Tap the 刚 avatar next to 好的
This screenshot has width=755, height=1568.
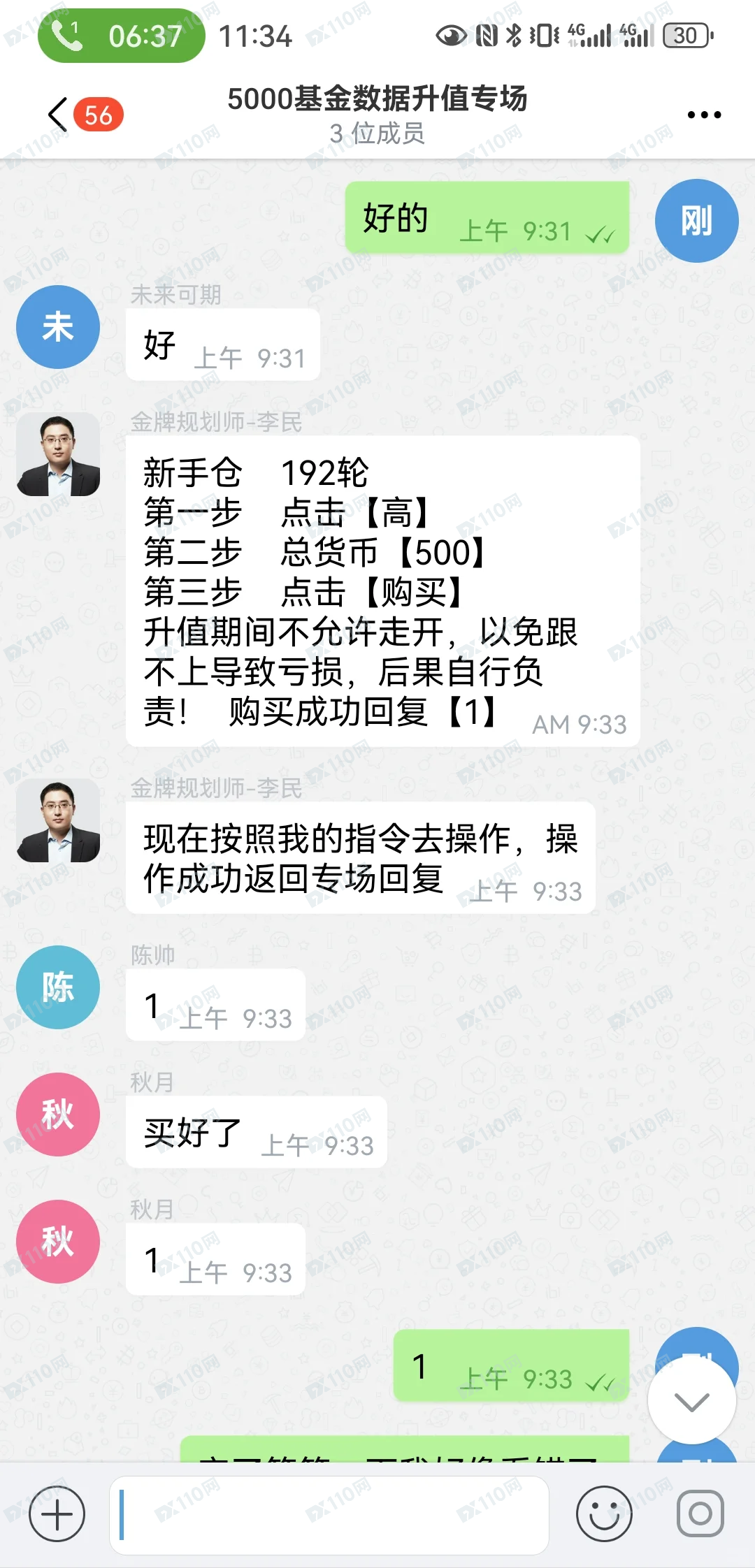coord(696,221)
